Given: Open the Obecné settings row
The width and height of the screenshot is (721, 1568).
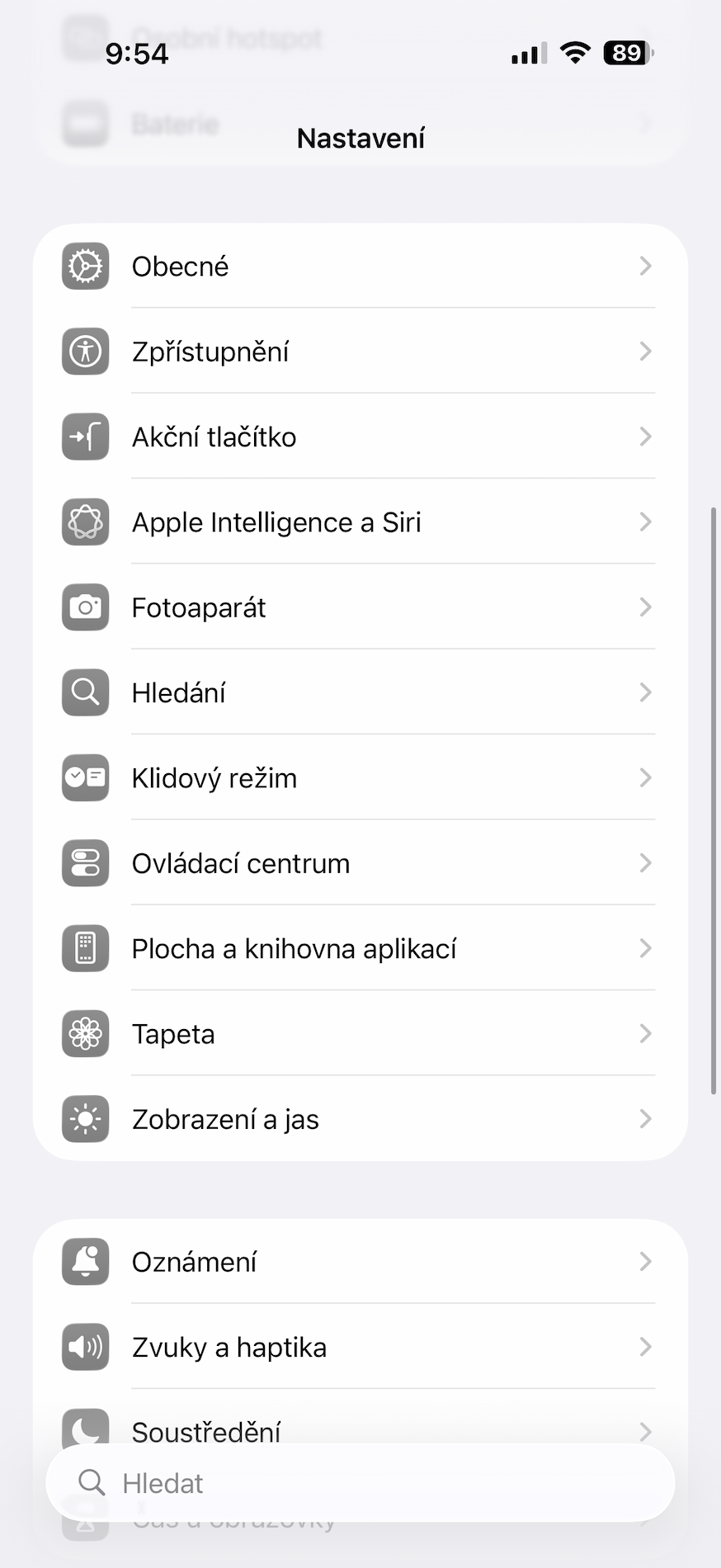Looking at the screenshot, I should (x=360, y=267).
